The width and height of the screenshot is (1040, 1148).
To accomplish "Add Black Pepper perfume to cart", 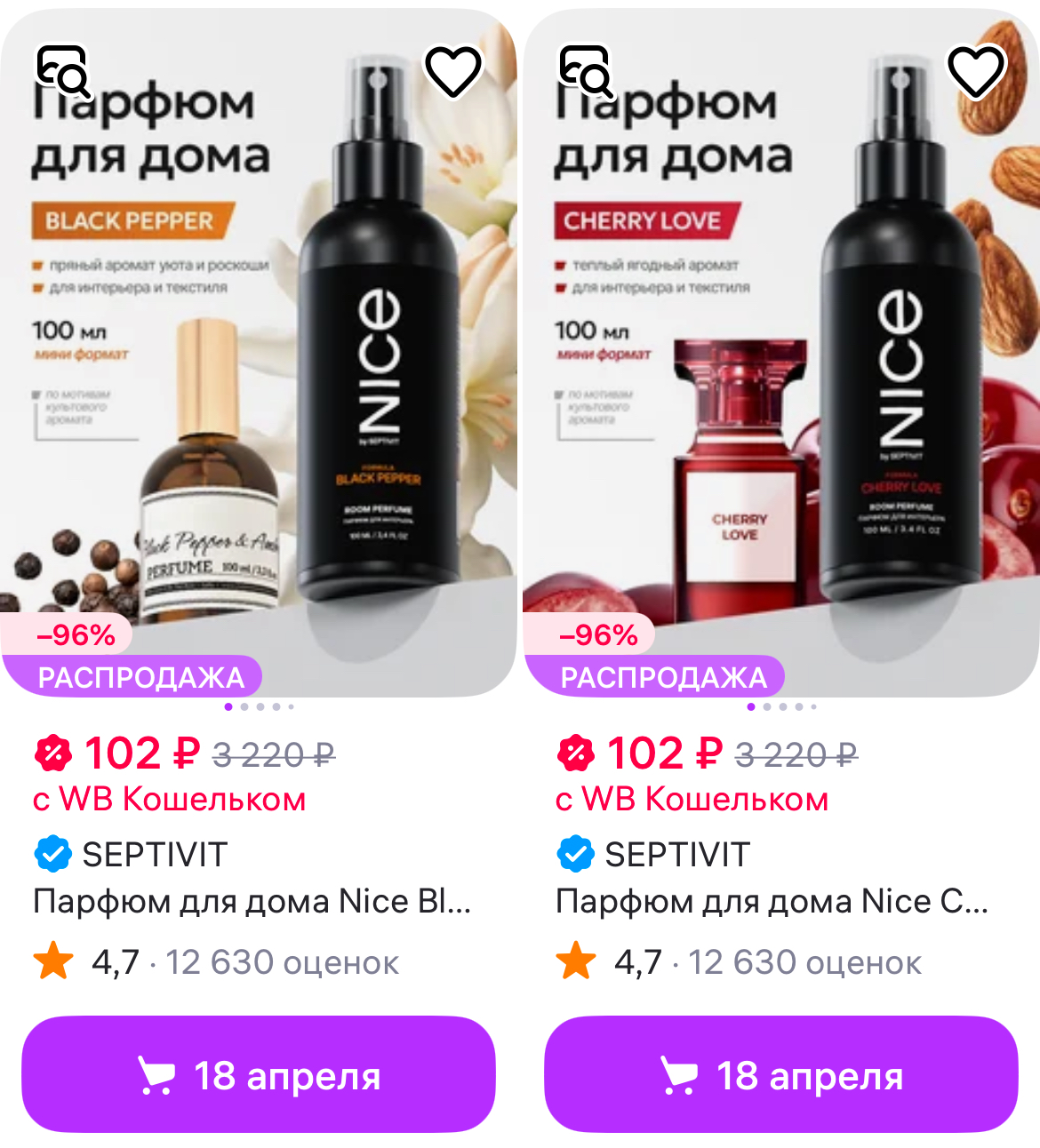I will click(x=259, y=1074).
